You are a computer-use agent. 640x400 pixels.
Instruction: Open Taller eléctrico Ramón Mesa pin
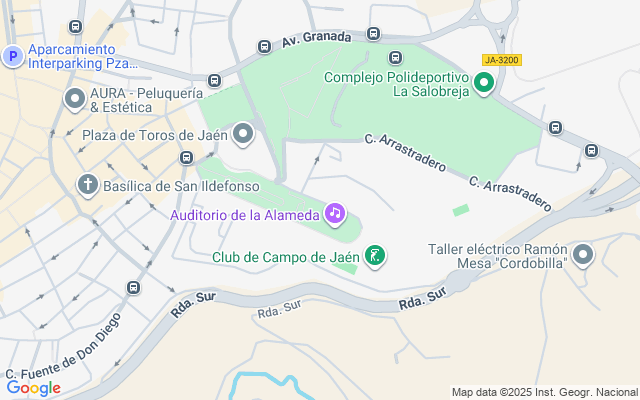pos(584,255)
